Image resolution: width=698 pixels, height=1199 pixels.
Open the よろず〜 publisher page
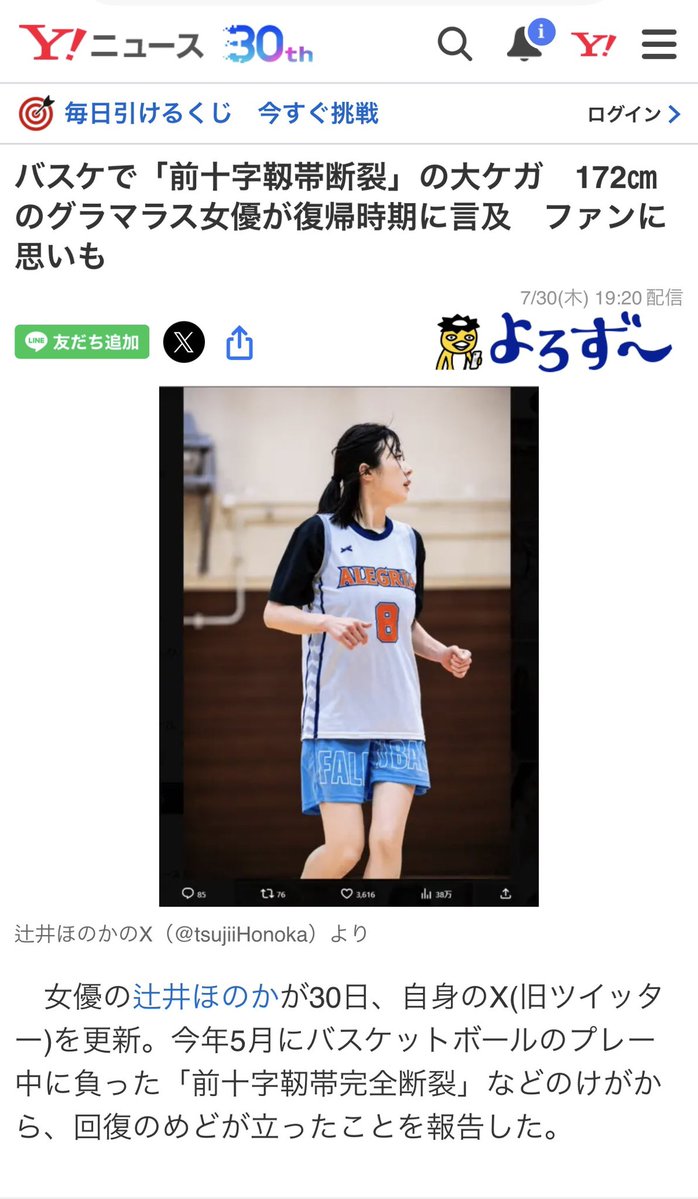tap(554, 342)
